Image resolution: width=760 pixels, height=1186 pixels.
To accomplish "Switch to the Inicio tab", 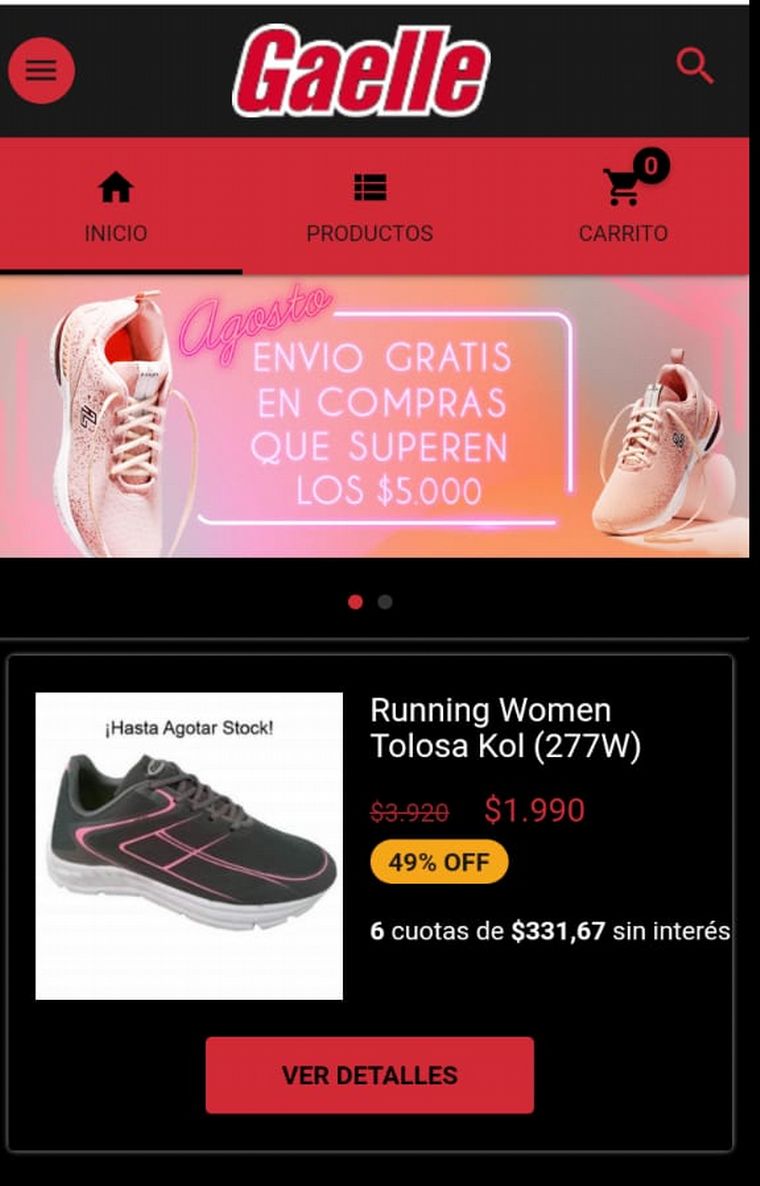I will point(116,208).
